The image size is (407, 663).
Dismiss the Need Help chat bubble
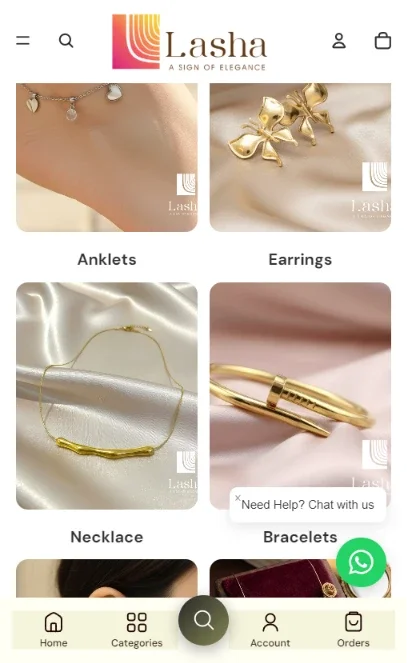[238, 498]
